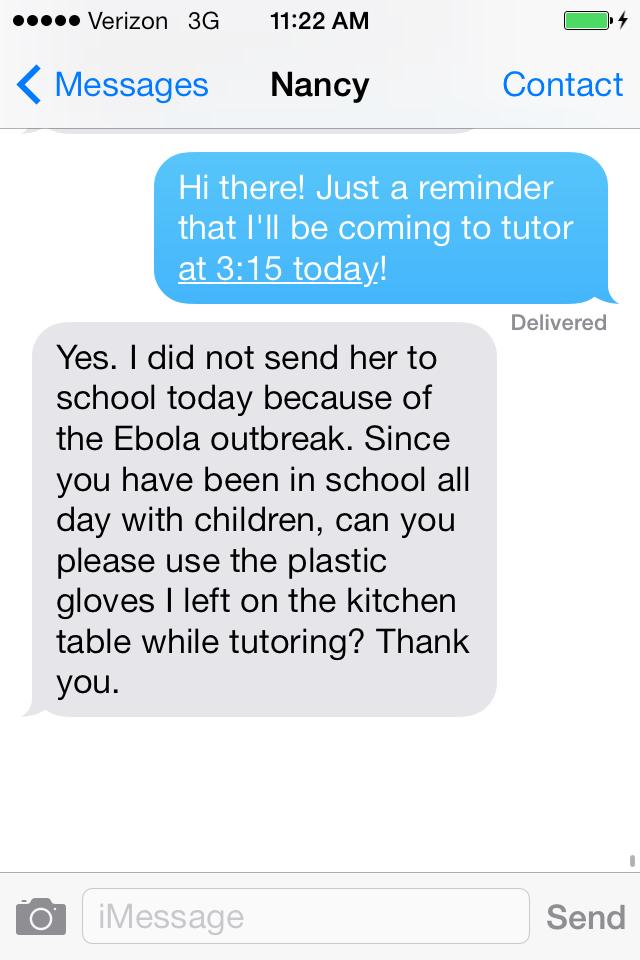Screen dimensions: 640x960
Task: Focus the iMessage text field
Action: [x=305, y=916]
